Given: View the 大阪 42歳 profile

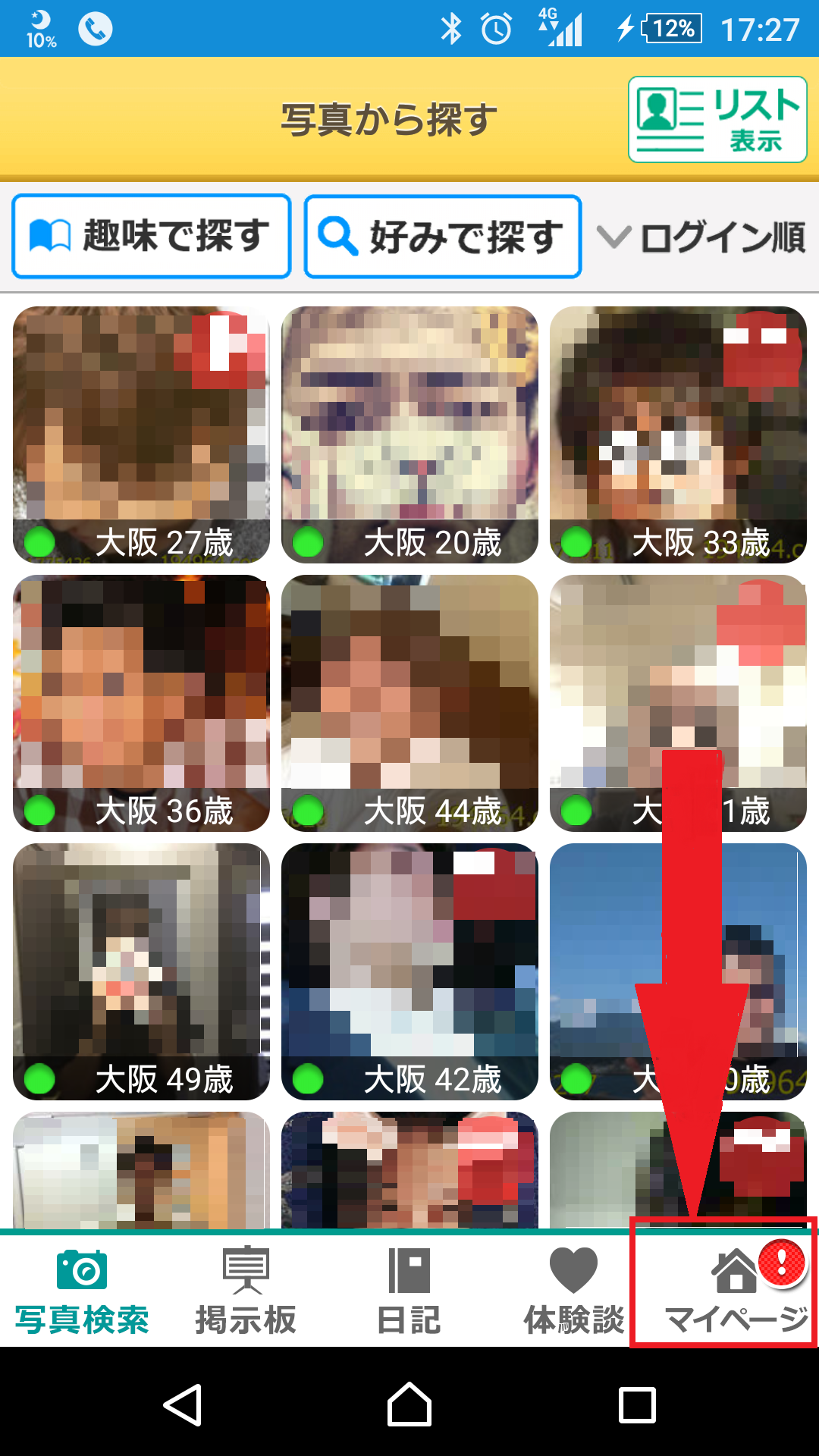Looking at the screenshot, I should click(x=409, y=971).
